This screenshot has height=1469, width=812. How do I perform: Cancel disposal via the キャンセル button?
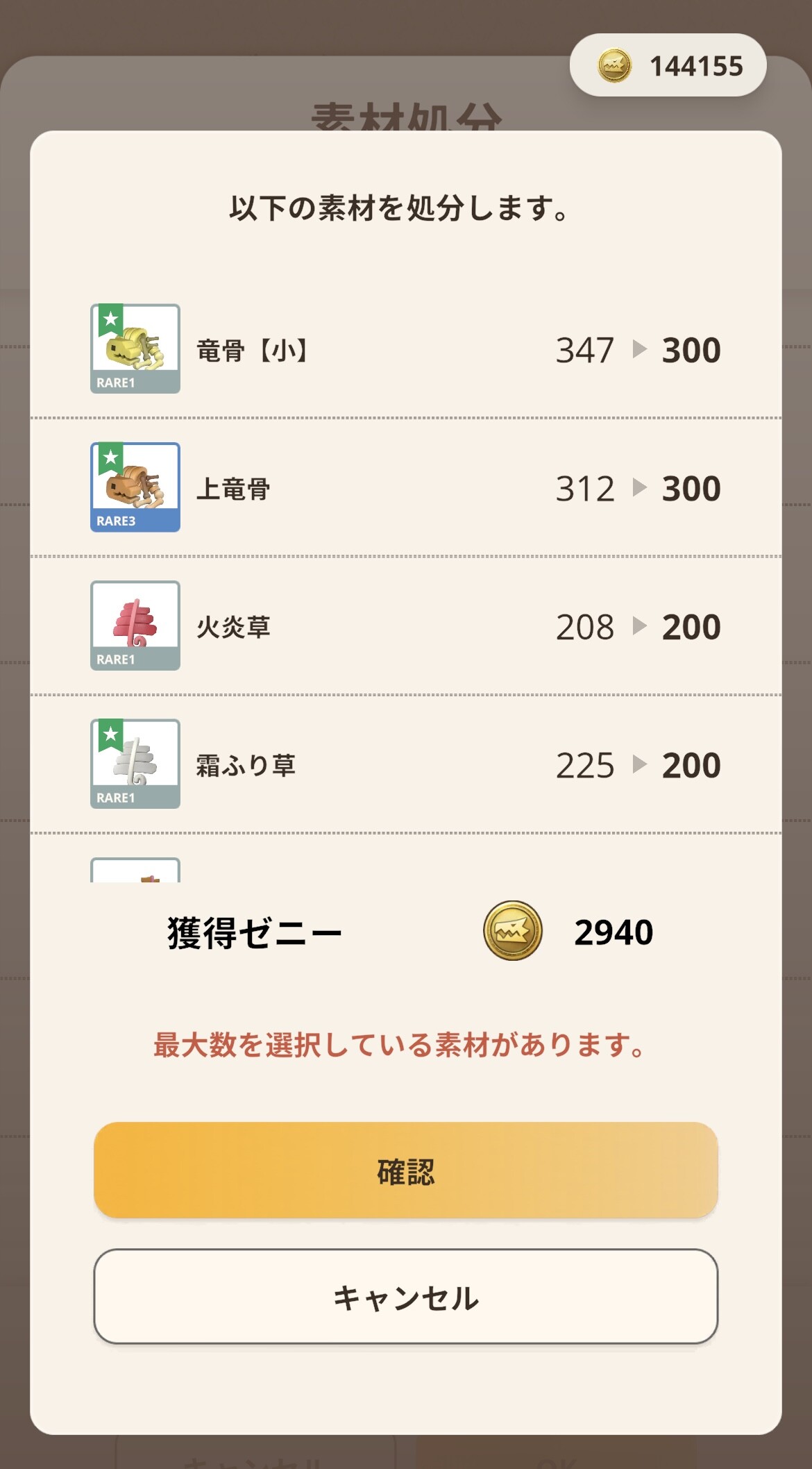(x=405, y=1297)
